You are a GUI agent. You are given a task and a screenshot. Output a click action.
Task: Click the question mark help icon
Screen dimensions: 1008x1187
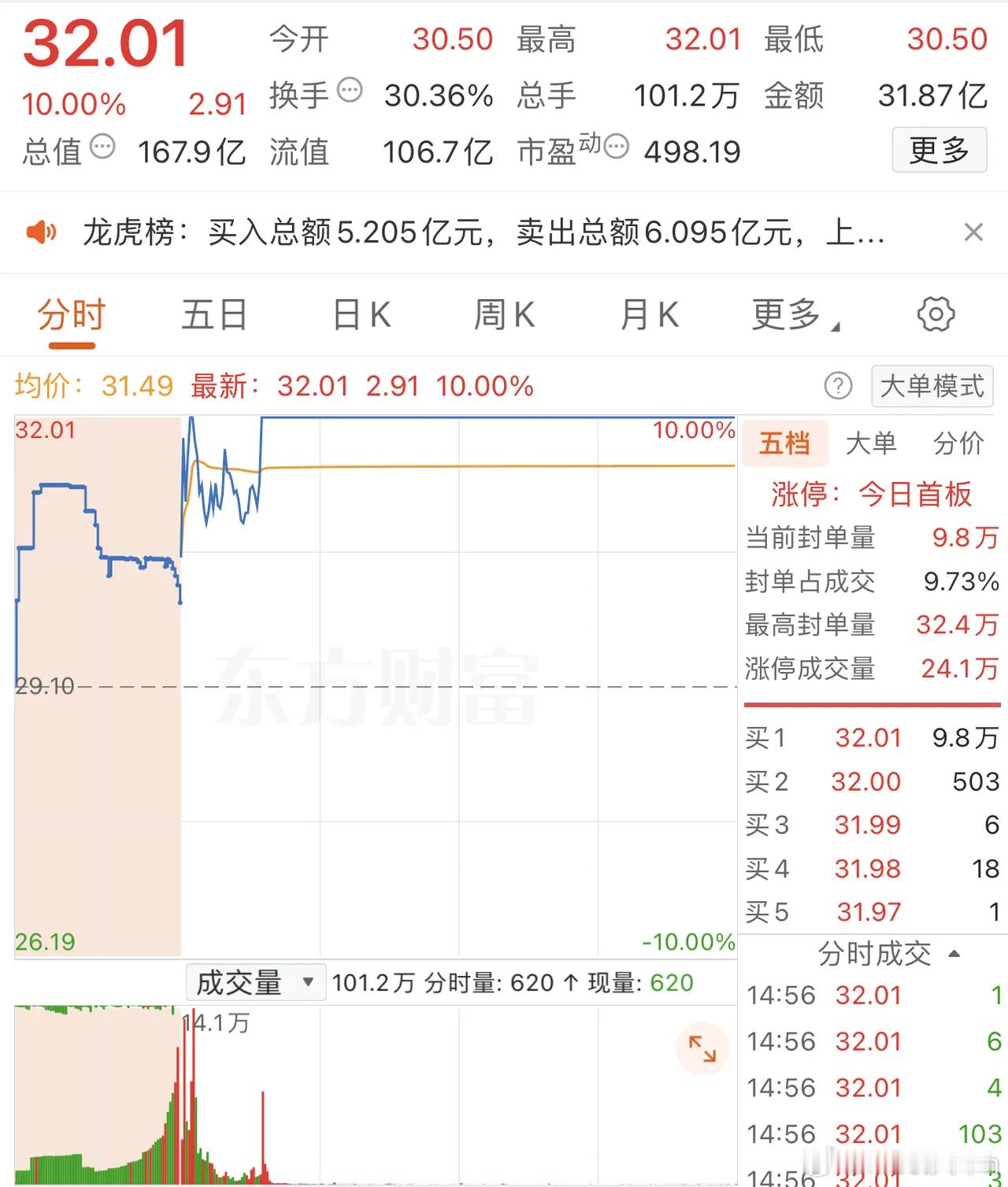(839, 386)
